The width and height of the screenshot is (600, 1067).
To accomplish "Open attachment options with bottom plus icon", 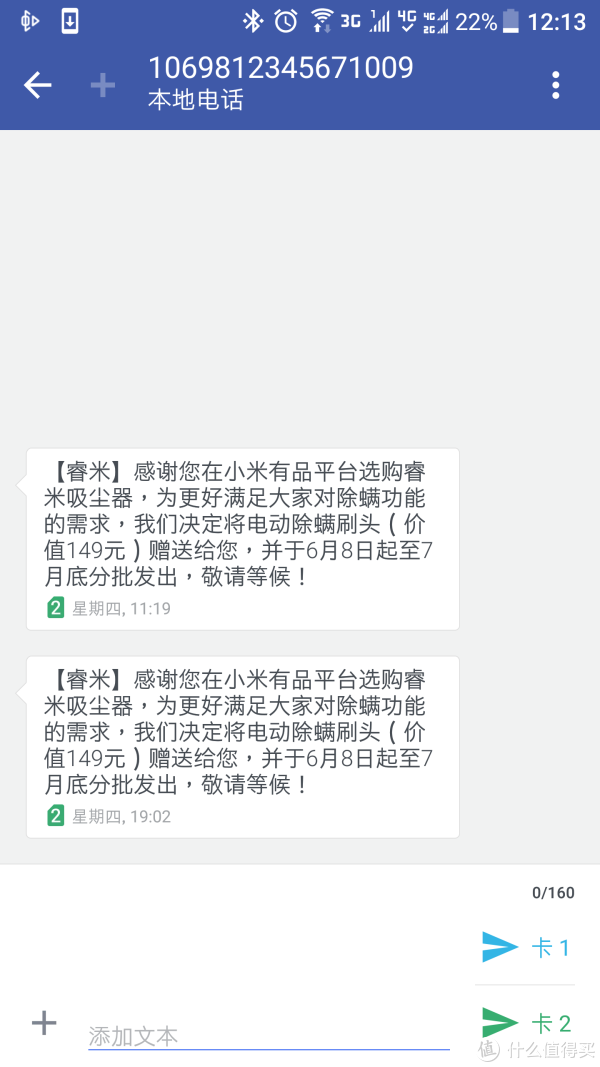I will pos(44,1023).
